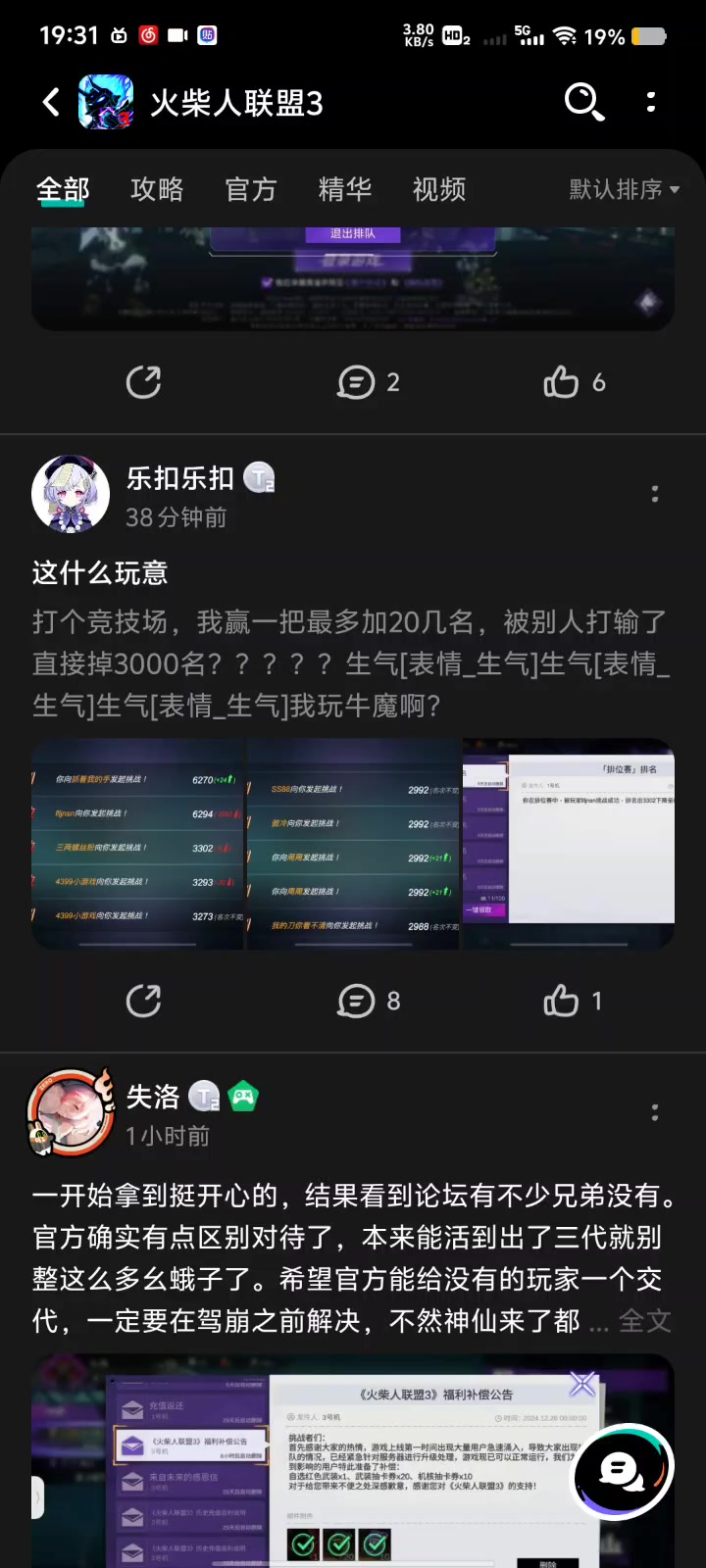The image size is (706, 1568).
Task: Open 失洛's profile avatar
Action: 71,1112
